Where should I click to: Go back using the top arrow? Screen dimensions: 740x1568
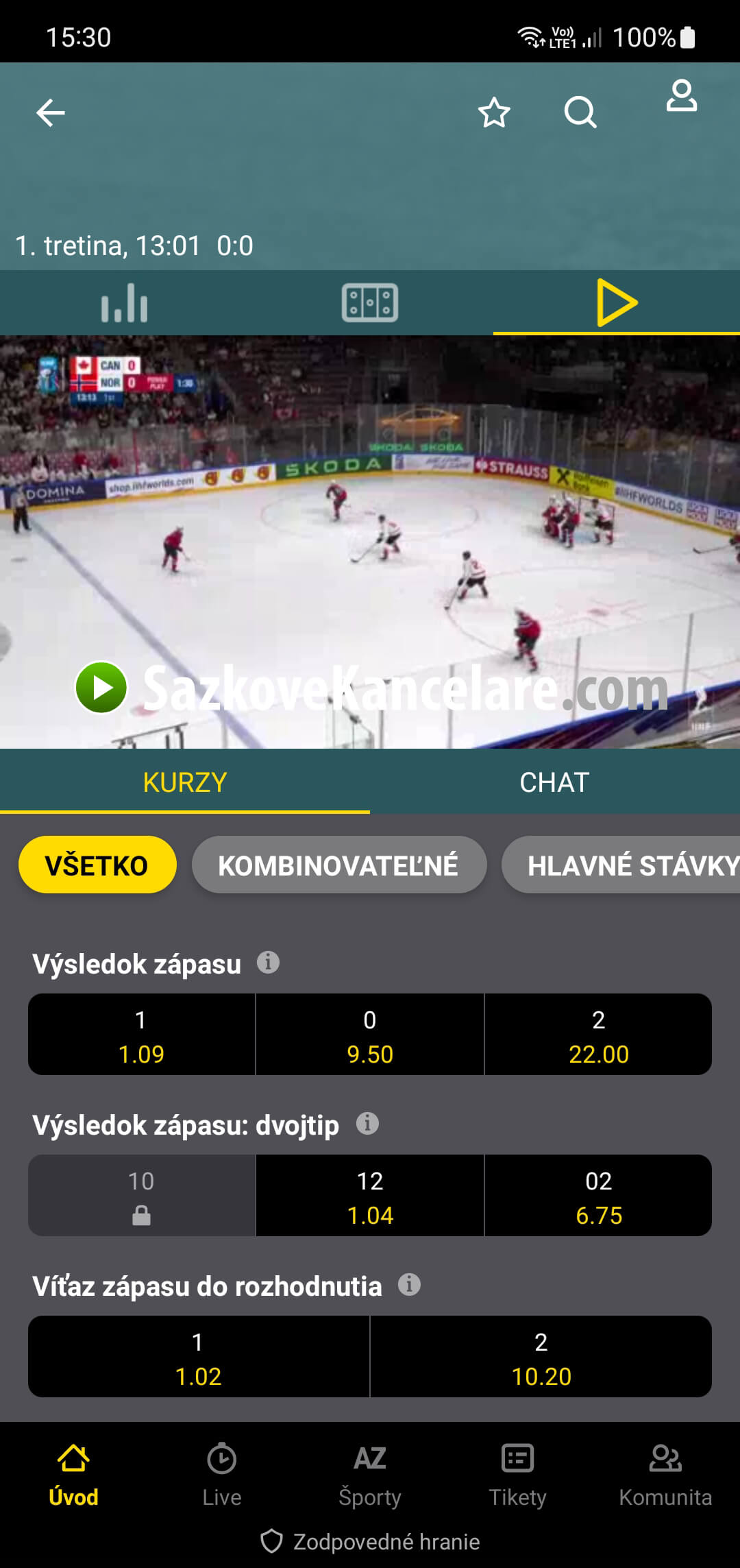pos(51,113)
